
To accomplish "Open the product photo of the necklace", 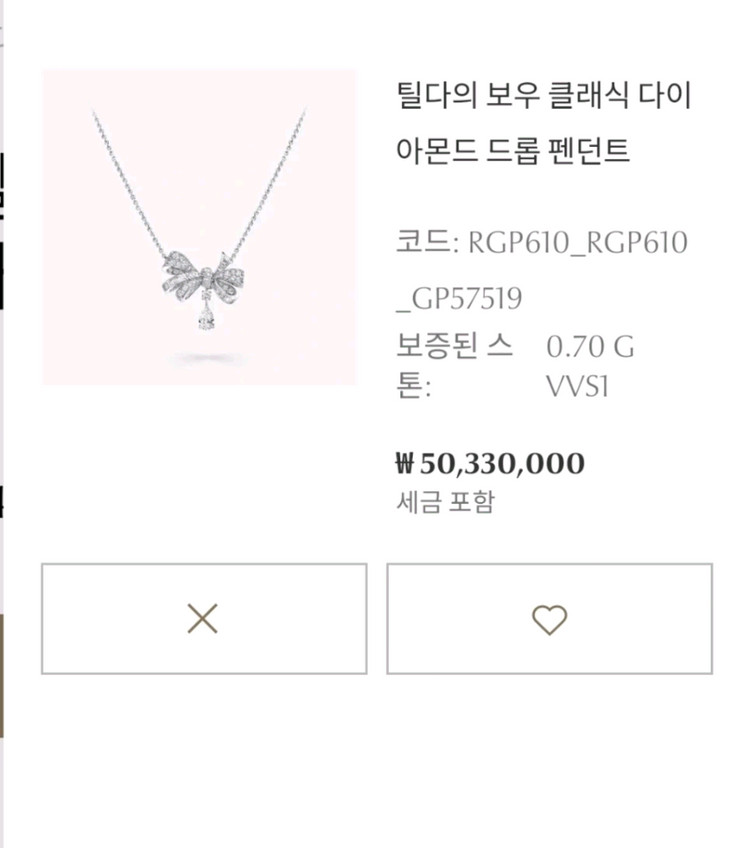I will 198,224.
